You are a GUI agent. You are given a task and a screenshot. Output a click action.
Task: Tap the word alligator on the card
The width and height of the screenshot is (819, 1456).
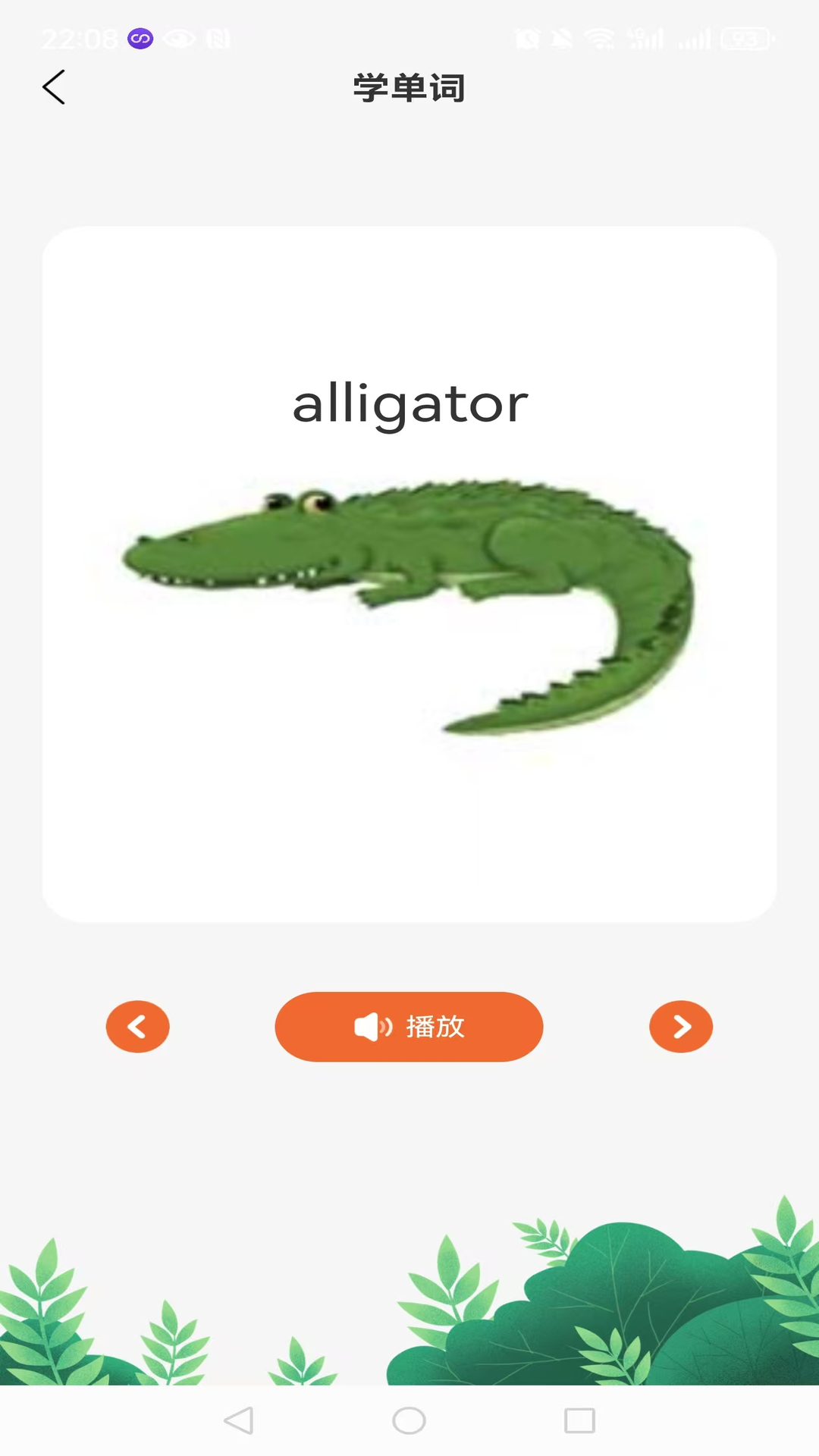[409, 403]
